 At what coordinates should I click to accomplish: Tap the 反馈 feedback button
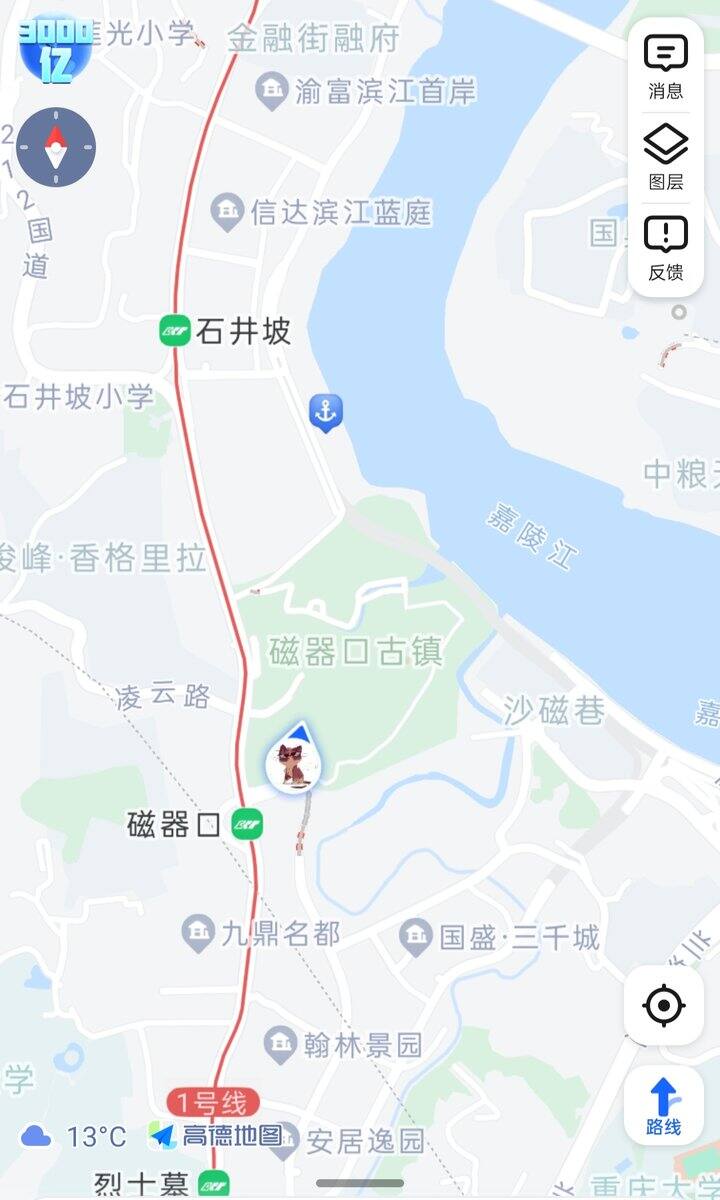click(665, 248)
